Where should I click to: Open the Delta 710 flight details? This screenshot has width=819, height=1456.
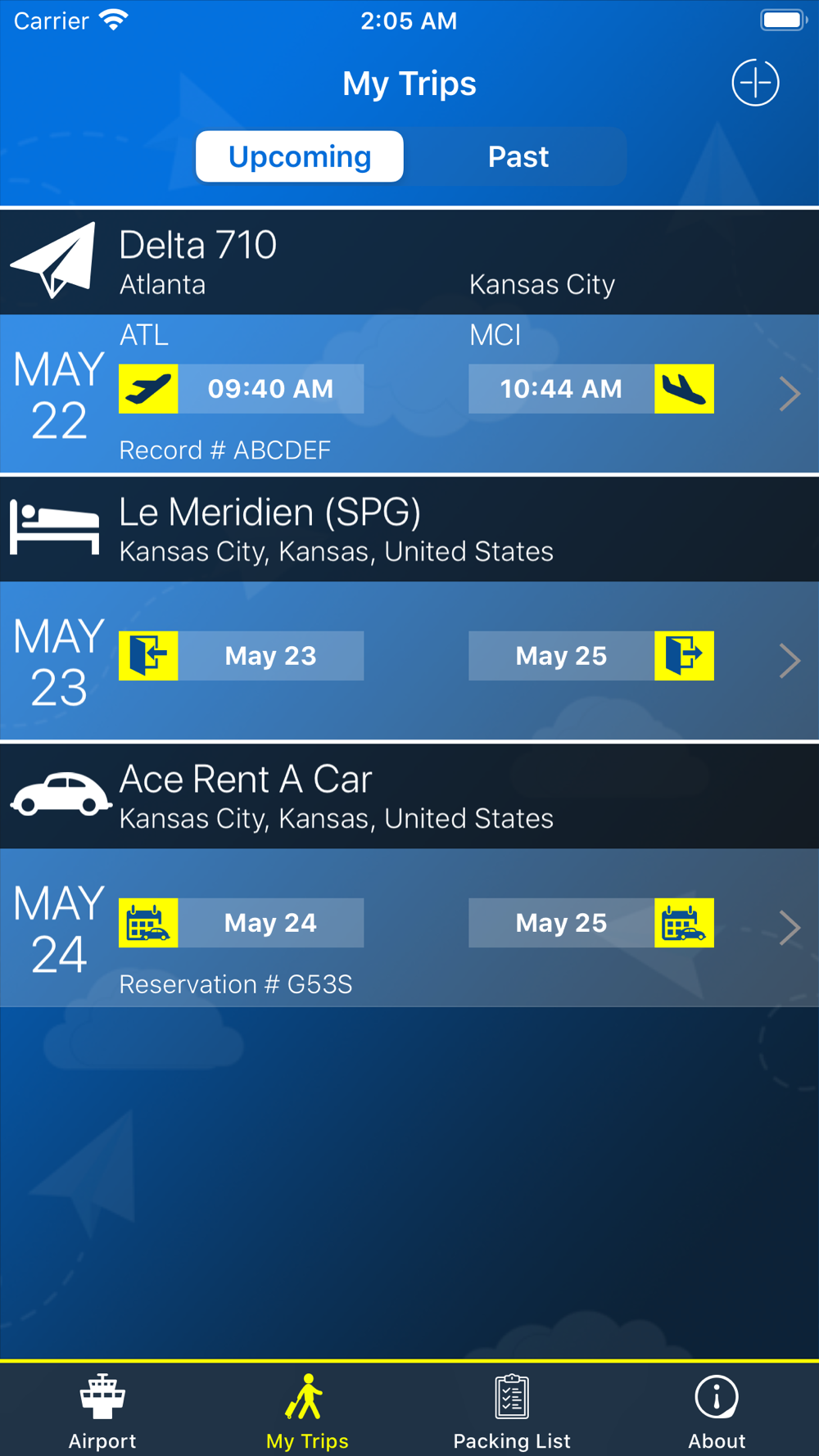(409, 341)
